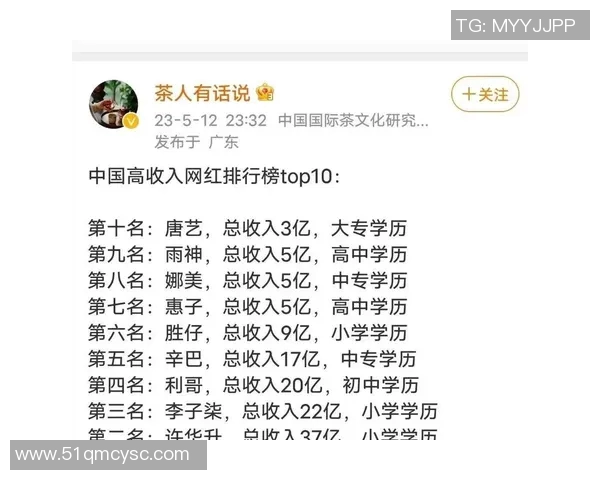This screenshot has width=600, height=480.
Task: Open the 茶人有话说 username link
Action: coord(202,93)
